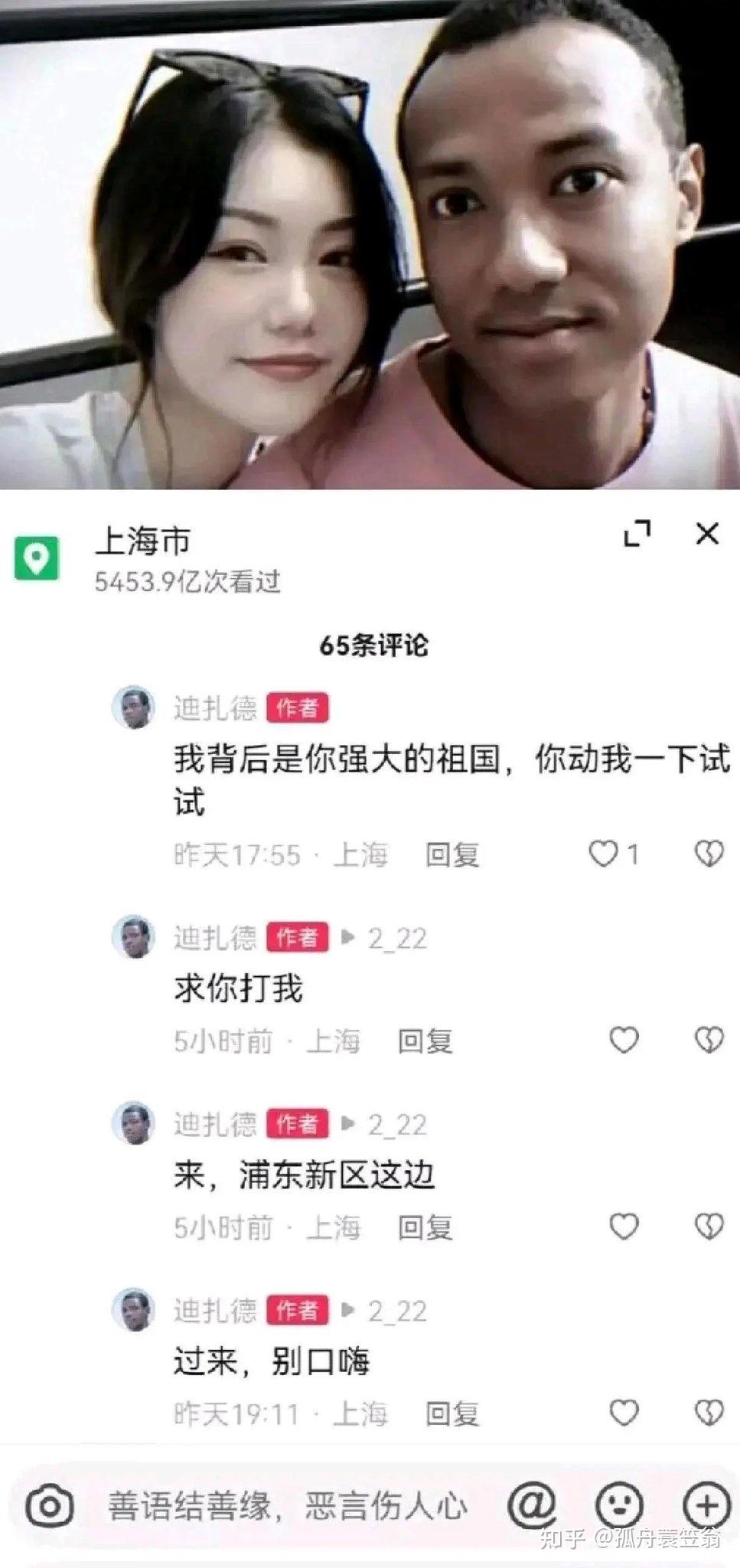
Task: Tap the comment input field '善语结善缘'
Action: click(287, 1506)
